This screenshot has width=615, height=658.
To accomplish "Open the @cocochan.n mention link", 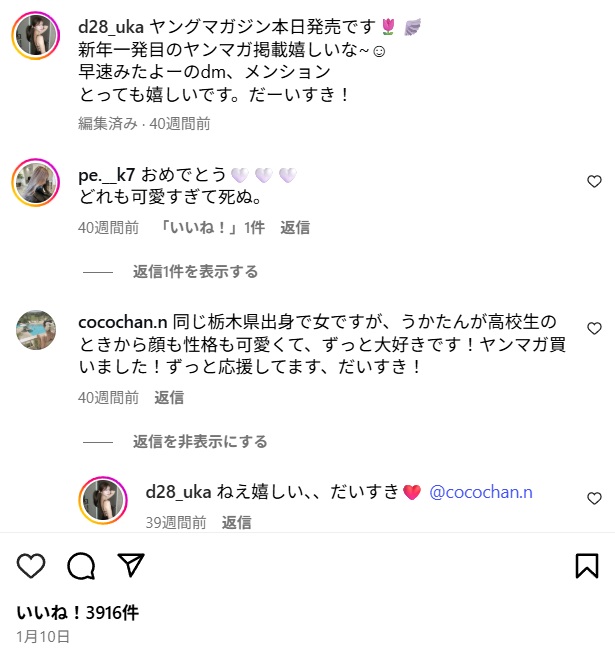I will click(x=481, y=492).
